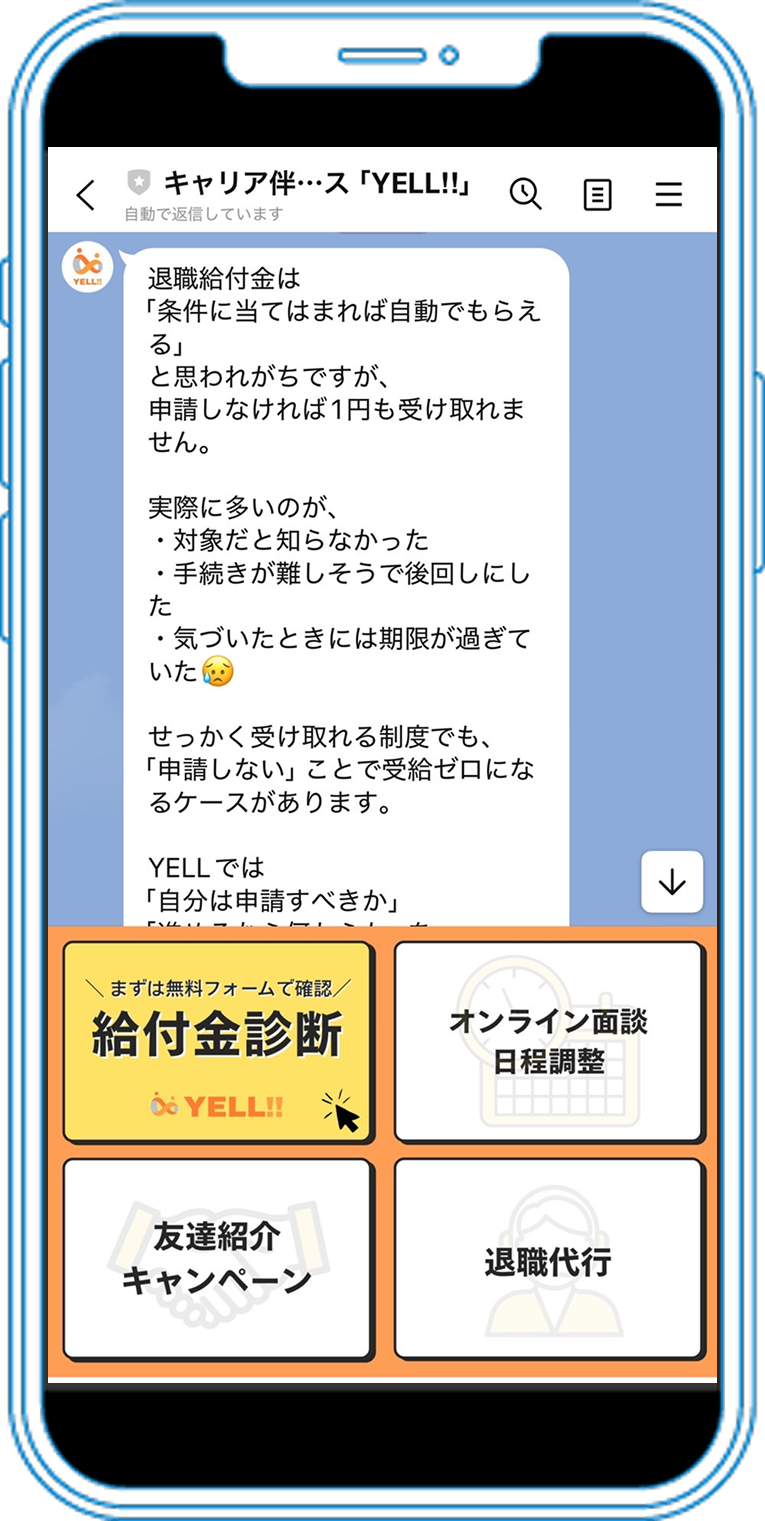Open the hamburger chat menu

click(x=668, y=194)
